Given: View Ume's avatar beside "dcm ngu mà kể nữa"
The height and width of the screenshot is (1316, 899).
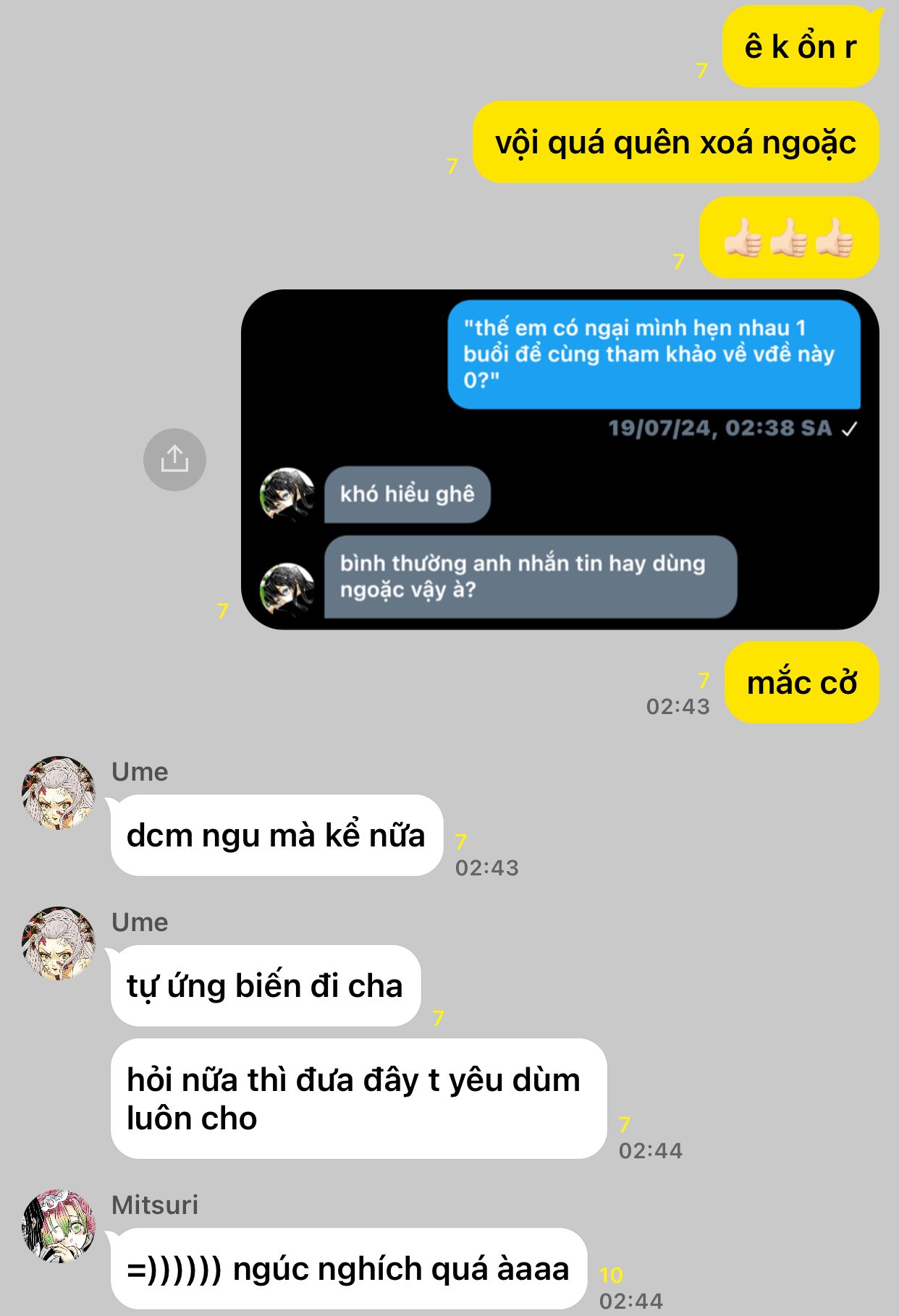Looking at the screenshot, I should tap(59, 793).
